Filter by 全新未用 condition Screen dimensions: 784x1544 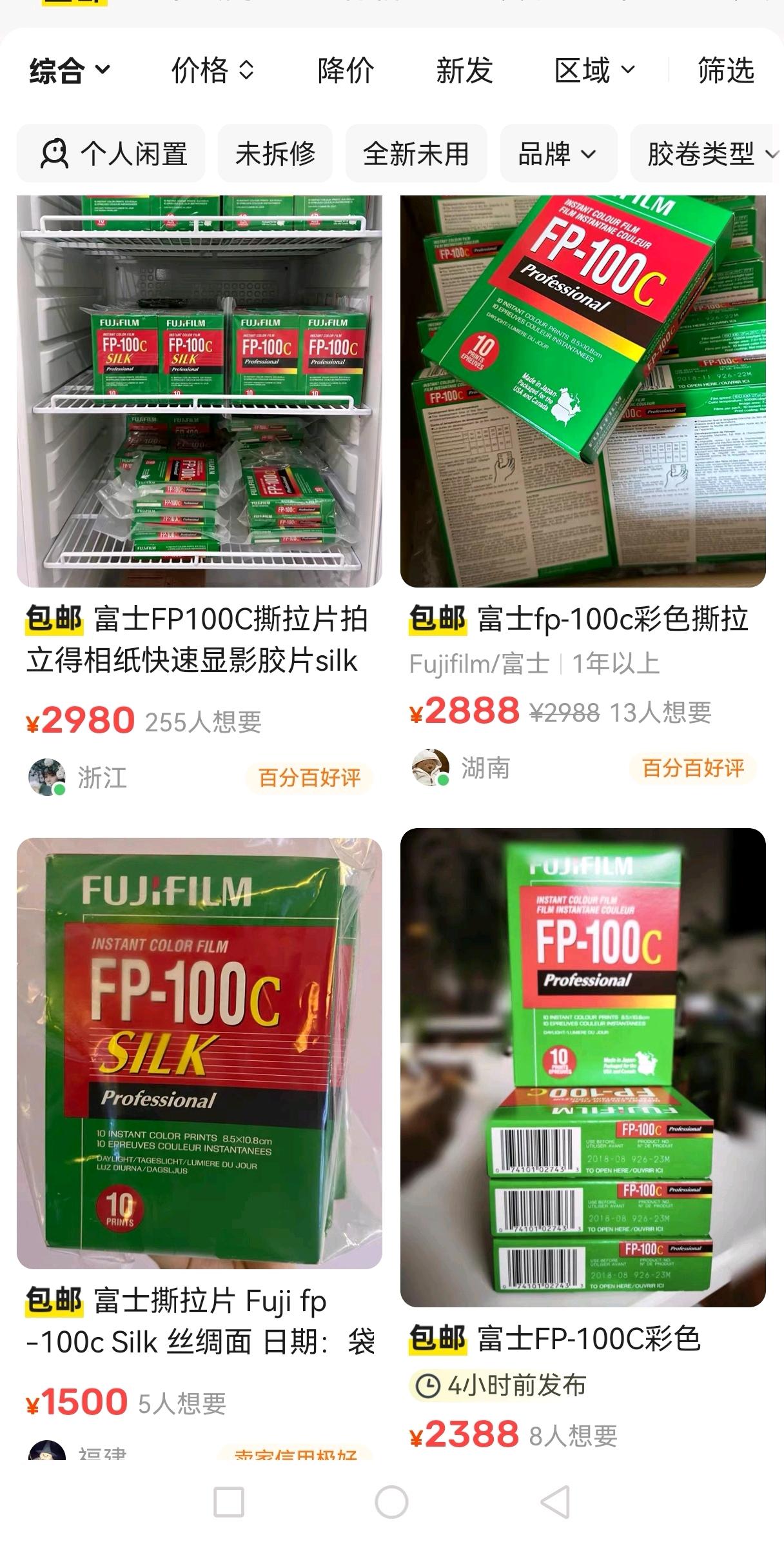click(x=416, y=154)
